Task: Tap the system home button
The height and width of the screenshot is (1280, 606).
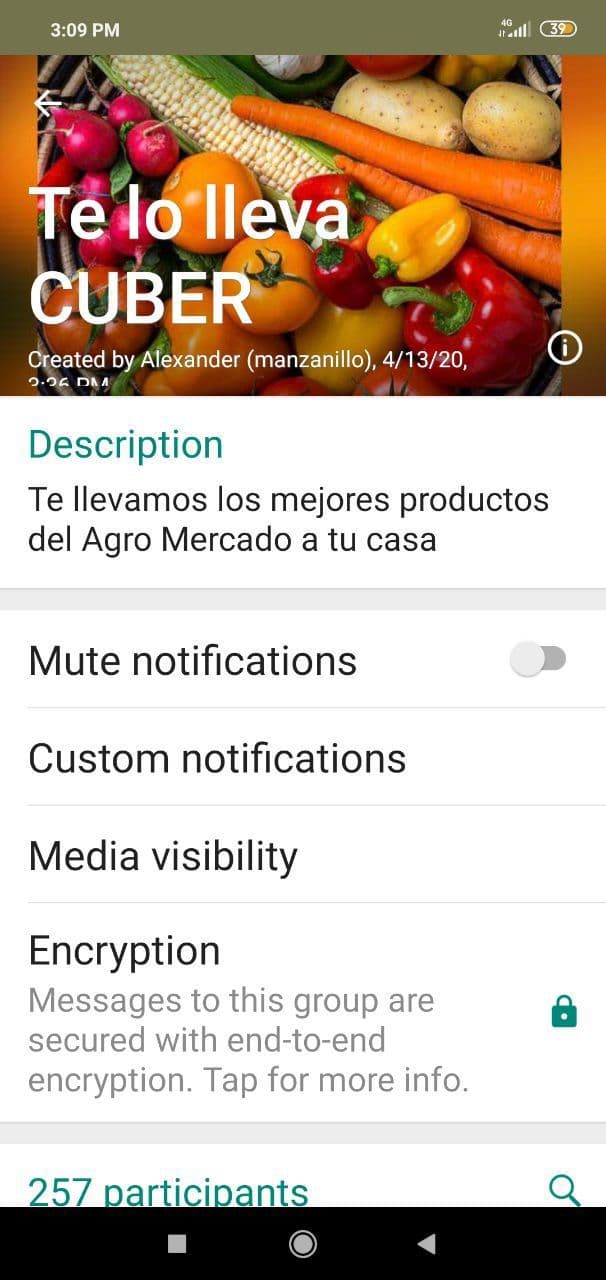Action: tap(303, 1243)
